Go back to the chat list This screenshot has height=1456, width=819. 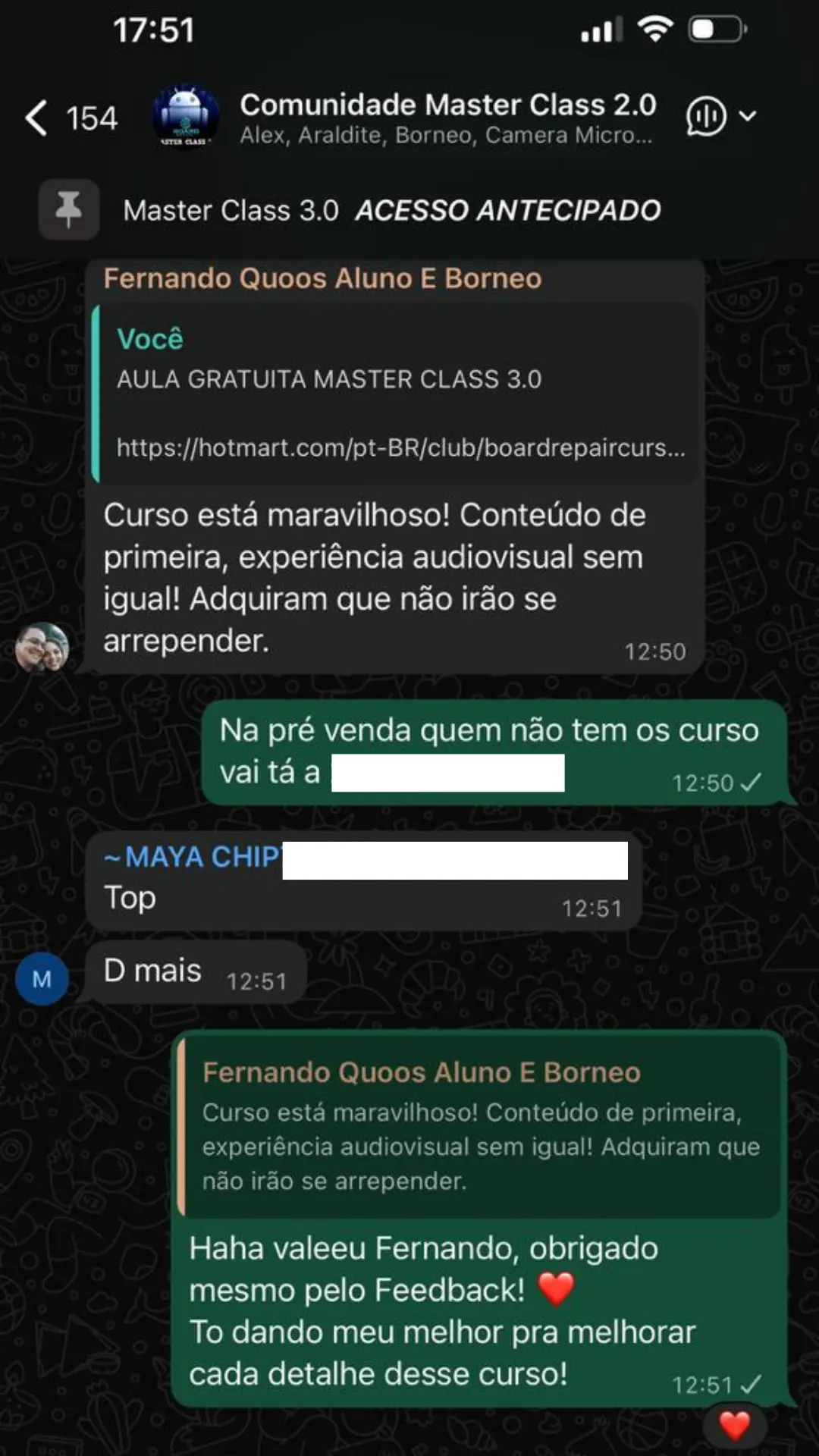pyautogui.click(x=38, y=118)
